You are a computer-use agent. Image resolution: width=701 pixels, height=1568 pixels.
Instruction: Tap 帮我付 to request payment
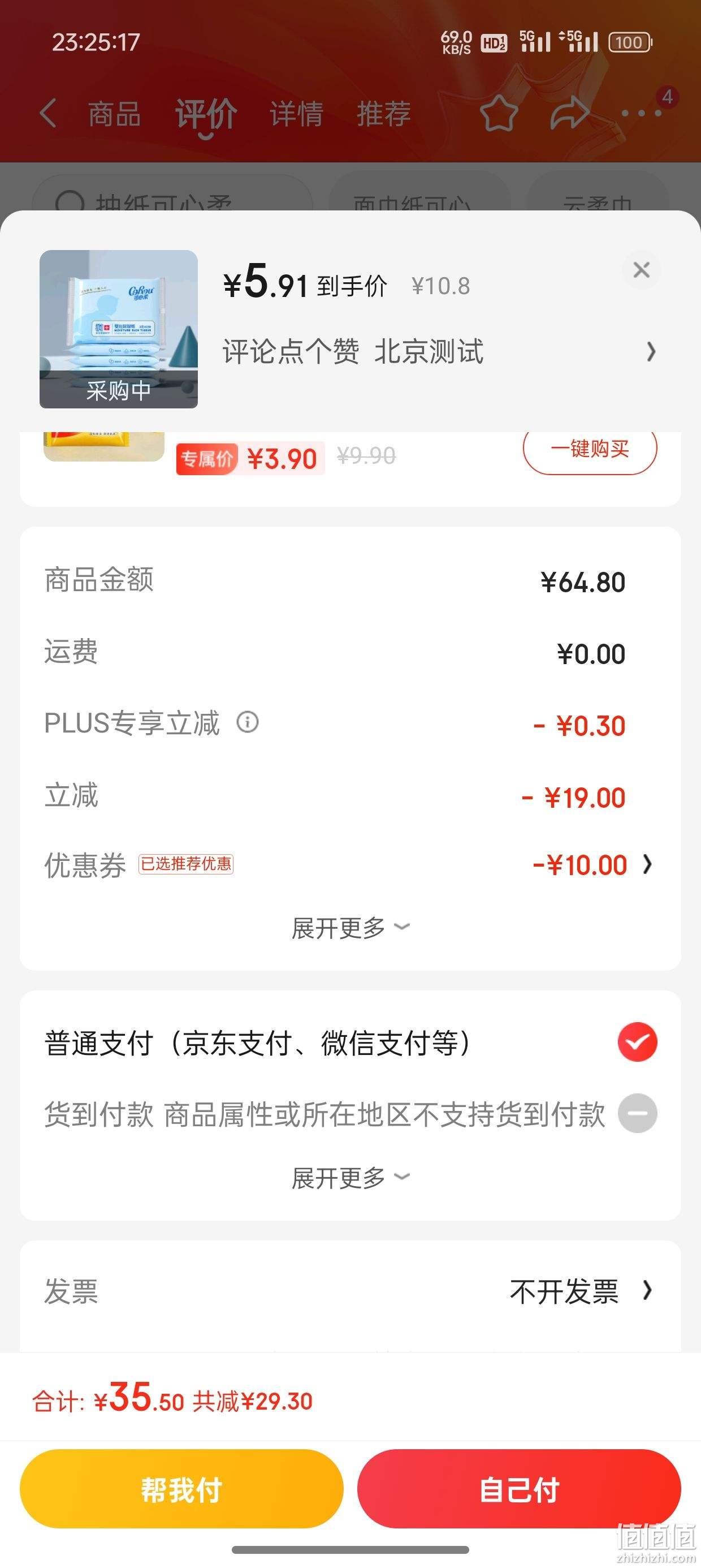click(181, 1489)
